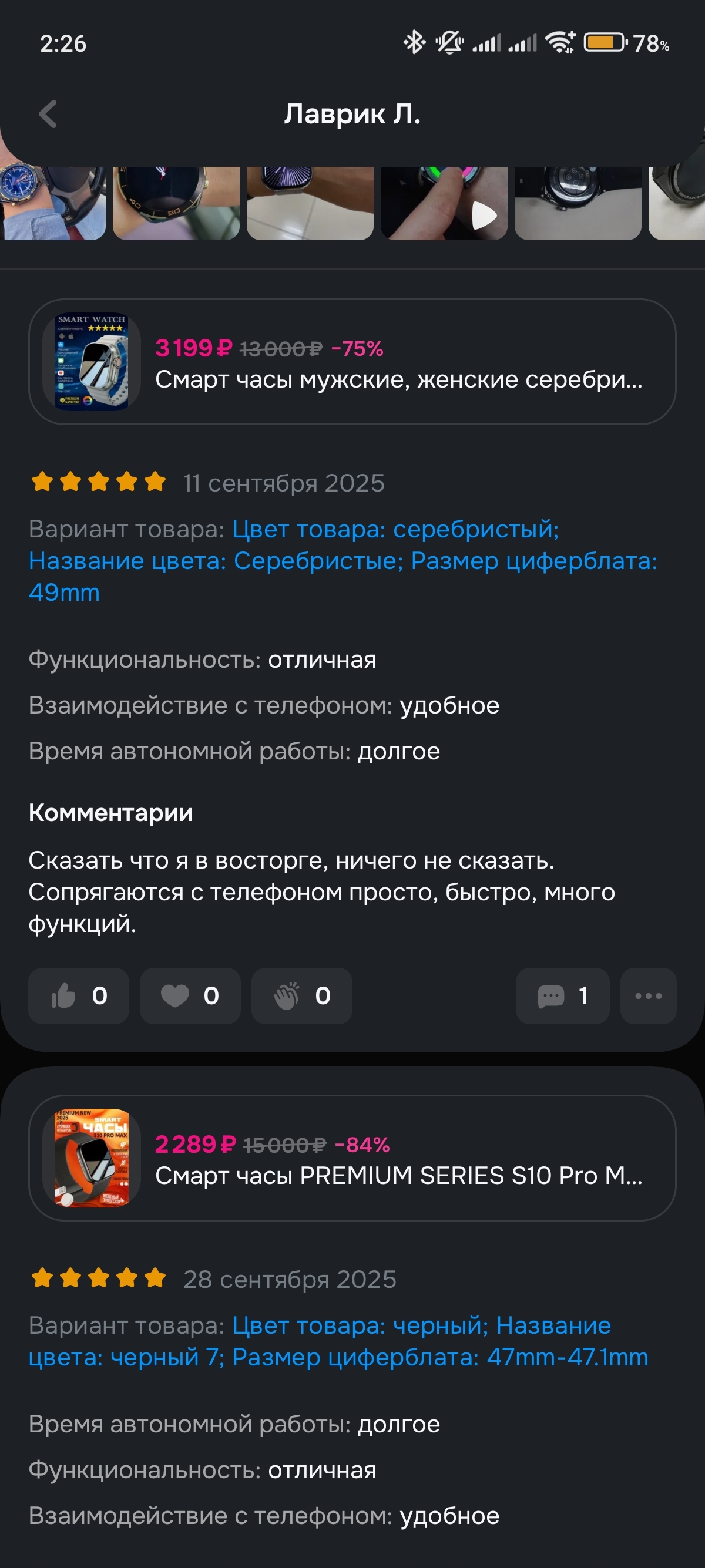Open more options for the 11 сентября review
705x1568 pixels.
(x=648, y=996)
